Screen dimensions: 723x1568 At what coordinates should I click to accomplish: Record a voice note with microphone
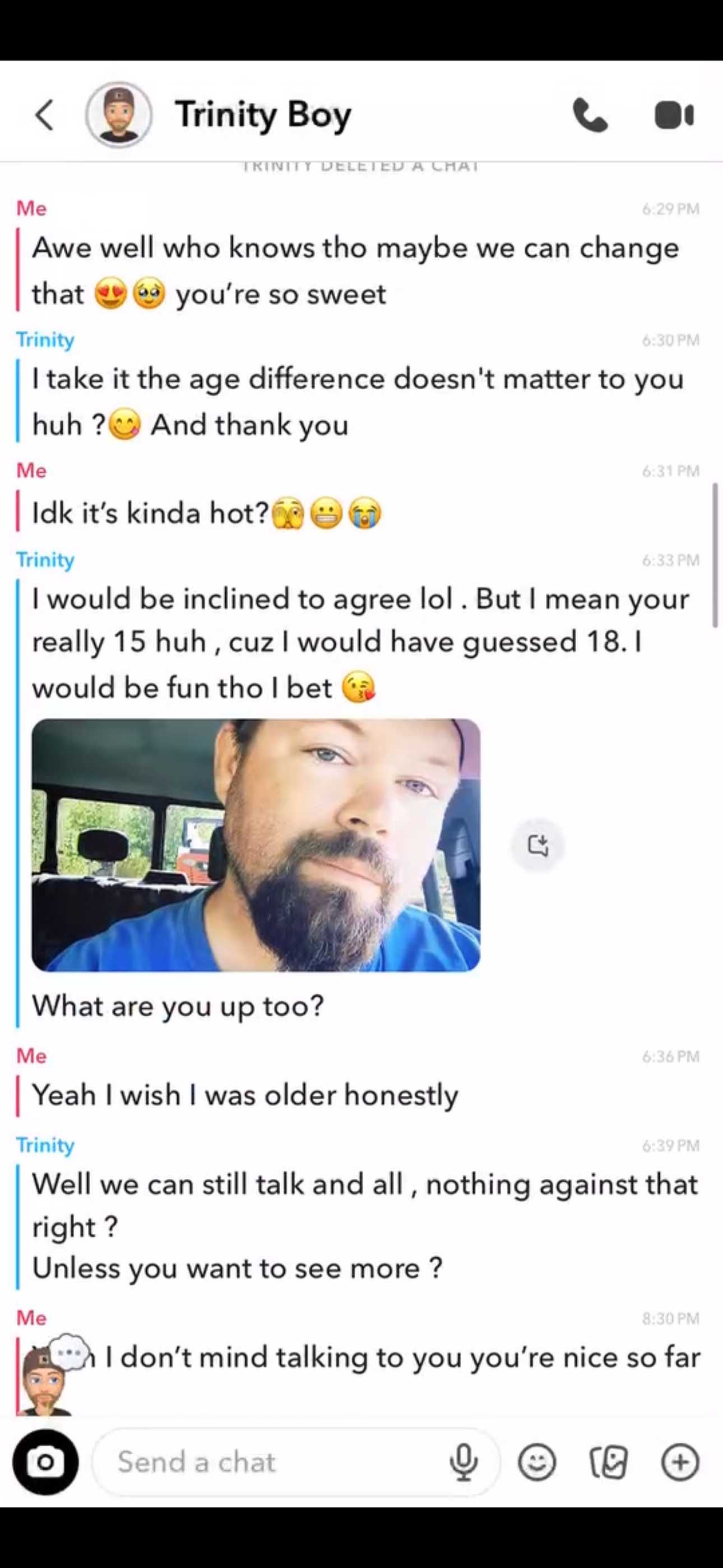464,1462
